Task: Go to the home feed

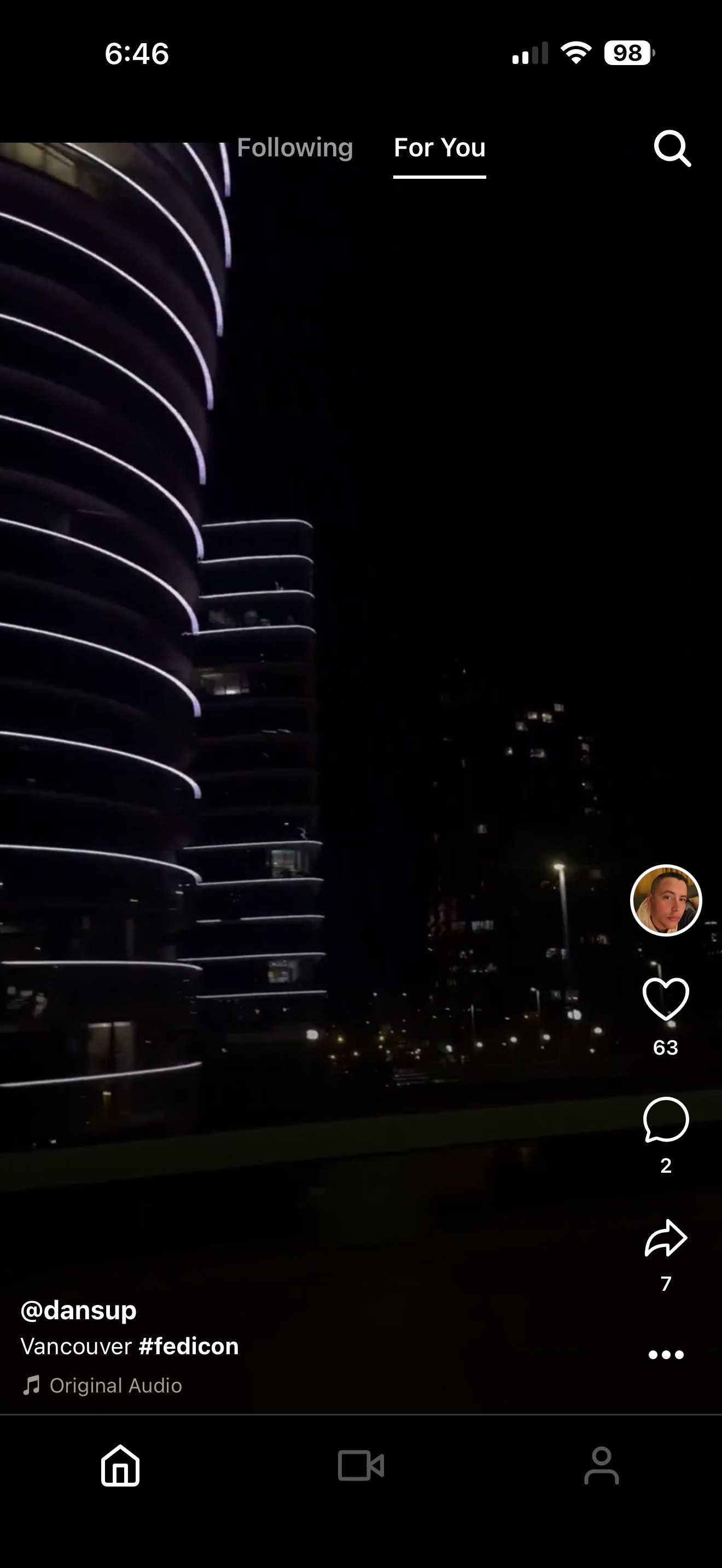Action: (120, 1465)
